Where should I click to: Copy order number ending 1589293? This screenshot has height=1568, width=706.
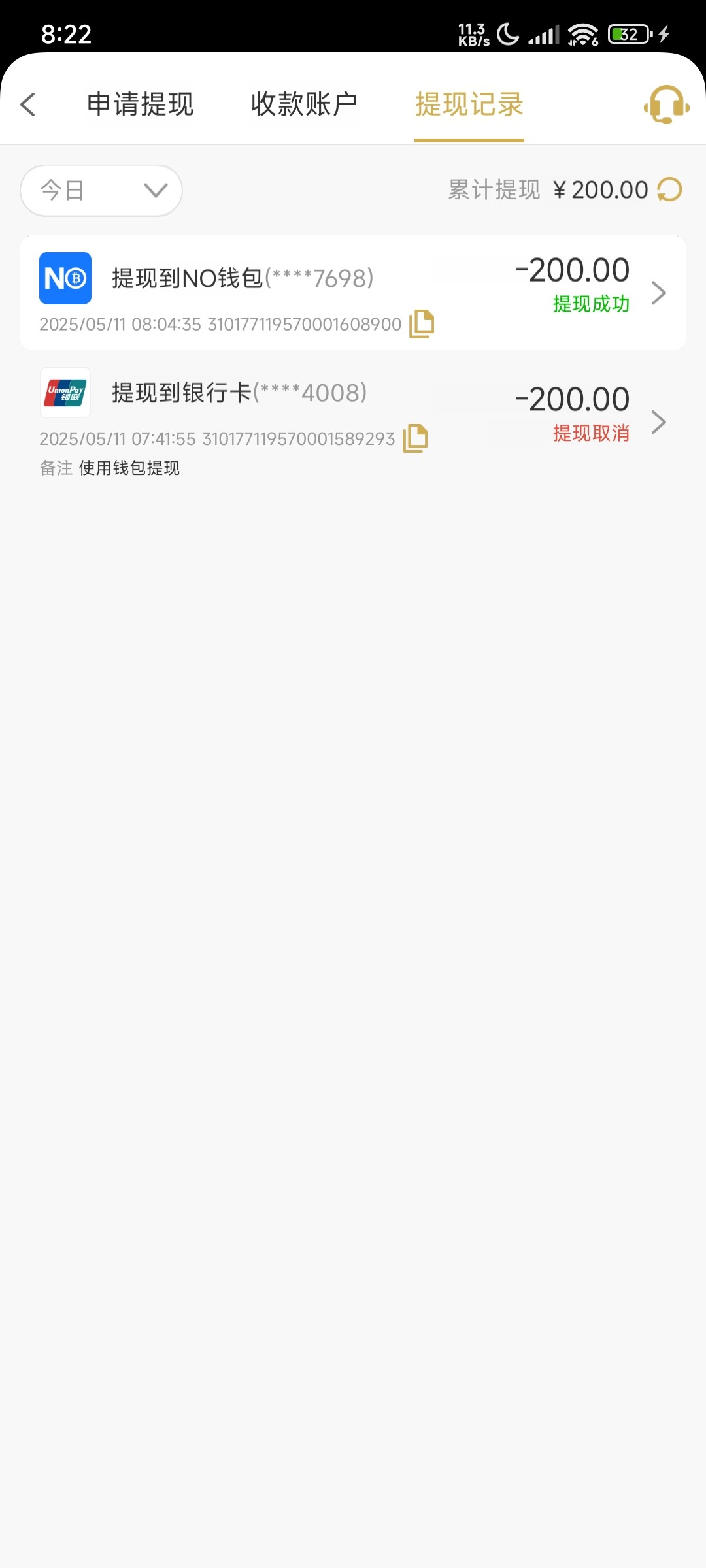pyautogui.click(x=415, y=438)
